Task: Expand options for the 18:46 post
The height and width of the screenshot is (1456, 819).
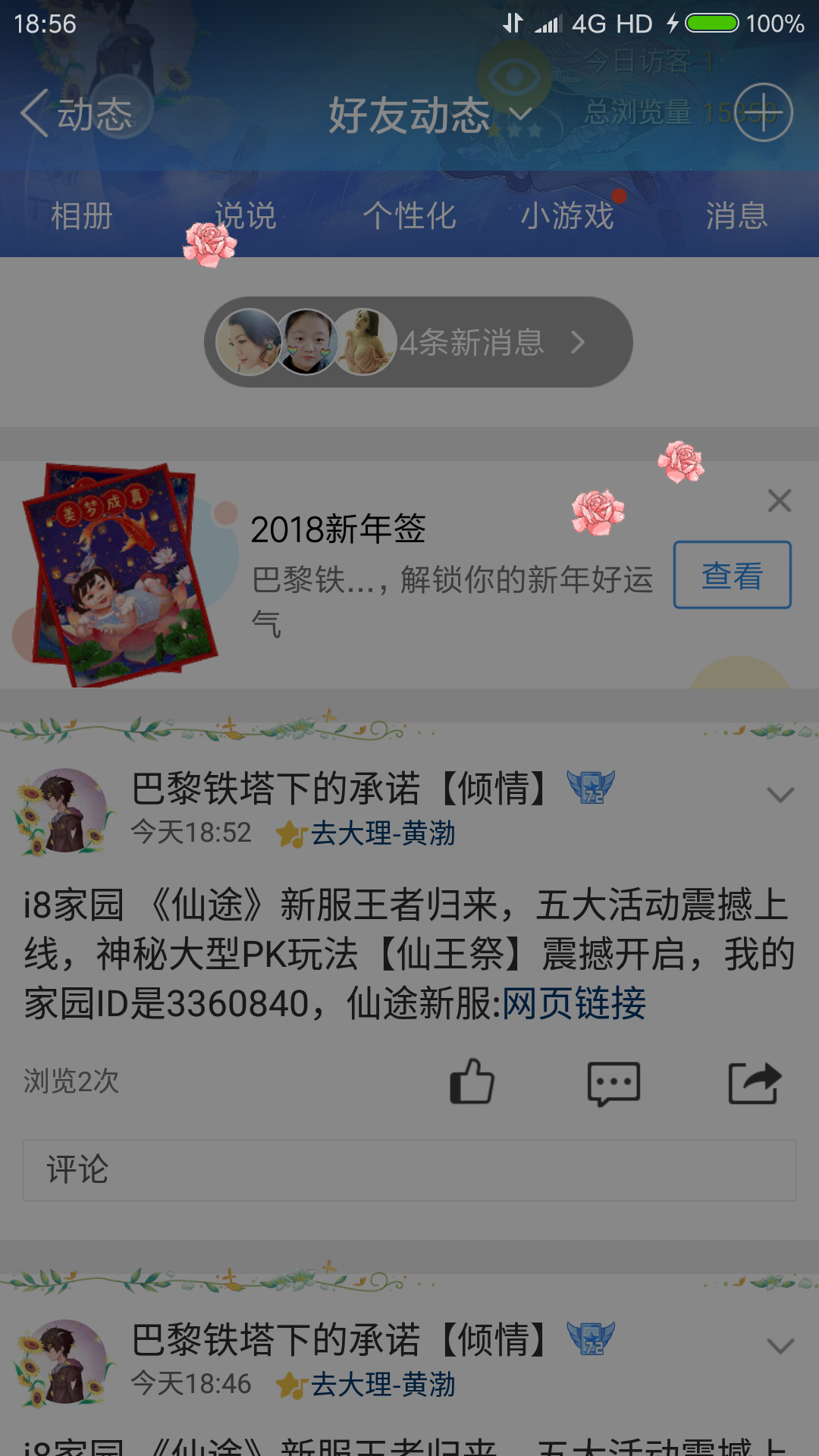Action: click(x=780, y=1346)
